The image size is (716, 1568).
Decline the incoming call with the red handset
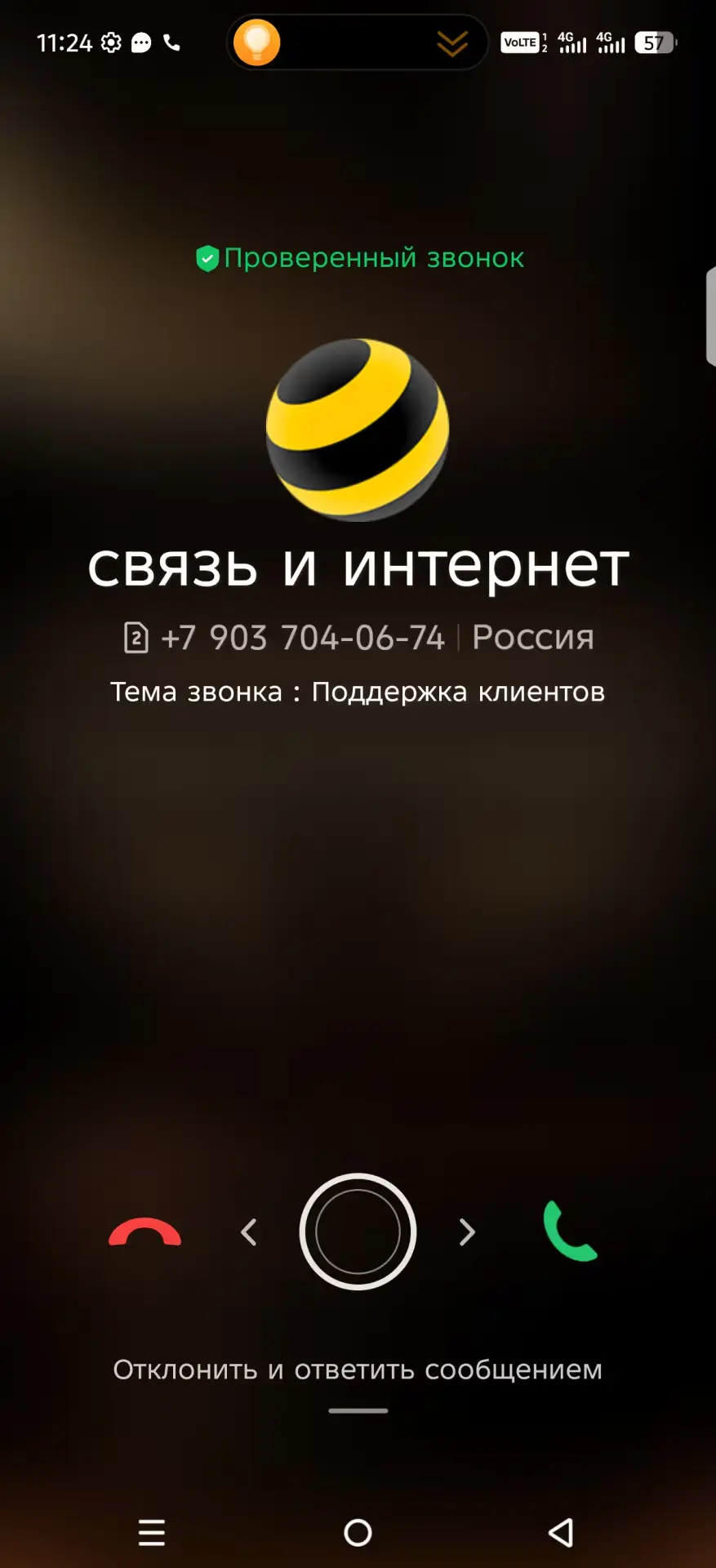click(145, 1232)
